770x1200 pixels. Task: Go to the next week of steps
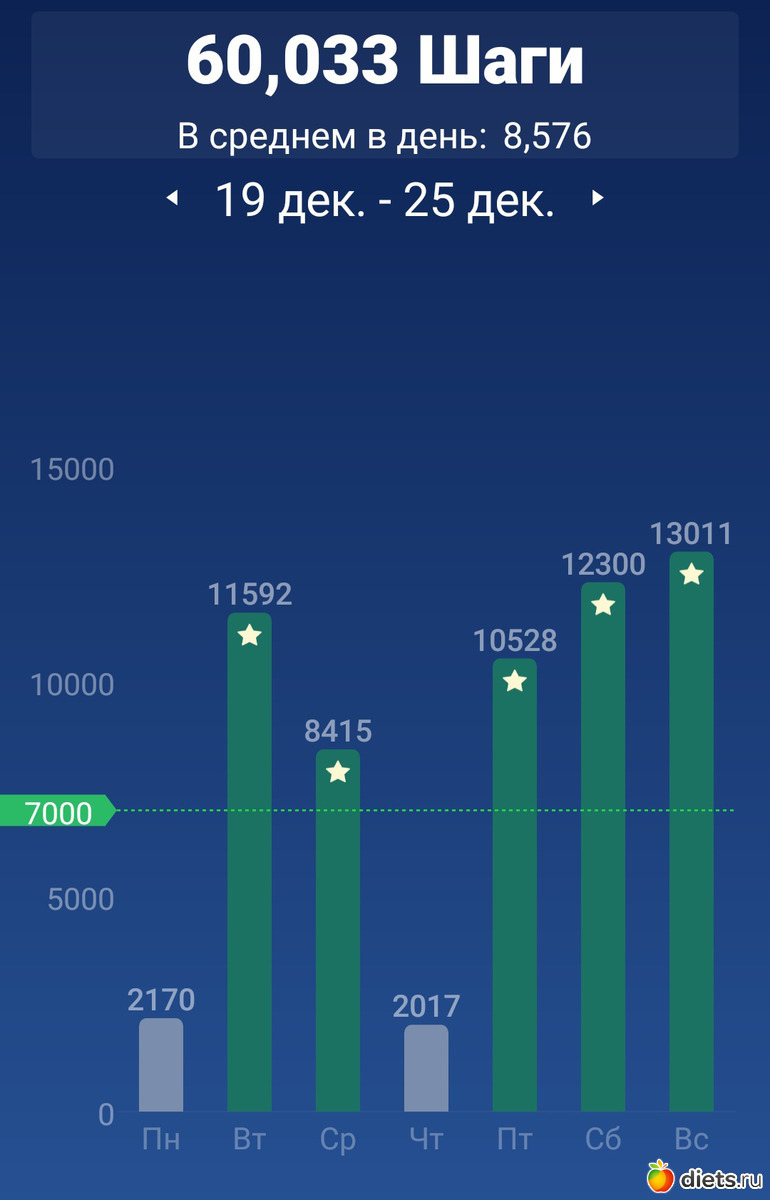[598, 199]
